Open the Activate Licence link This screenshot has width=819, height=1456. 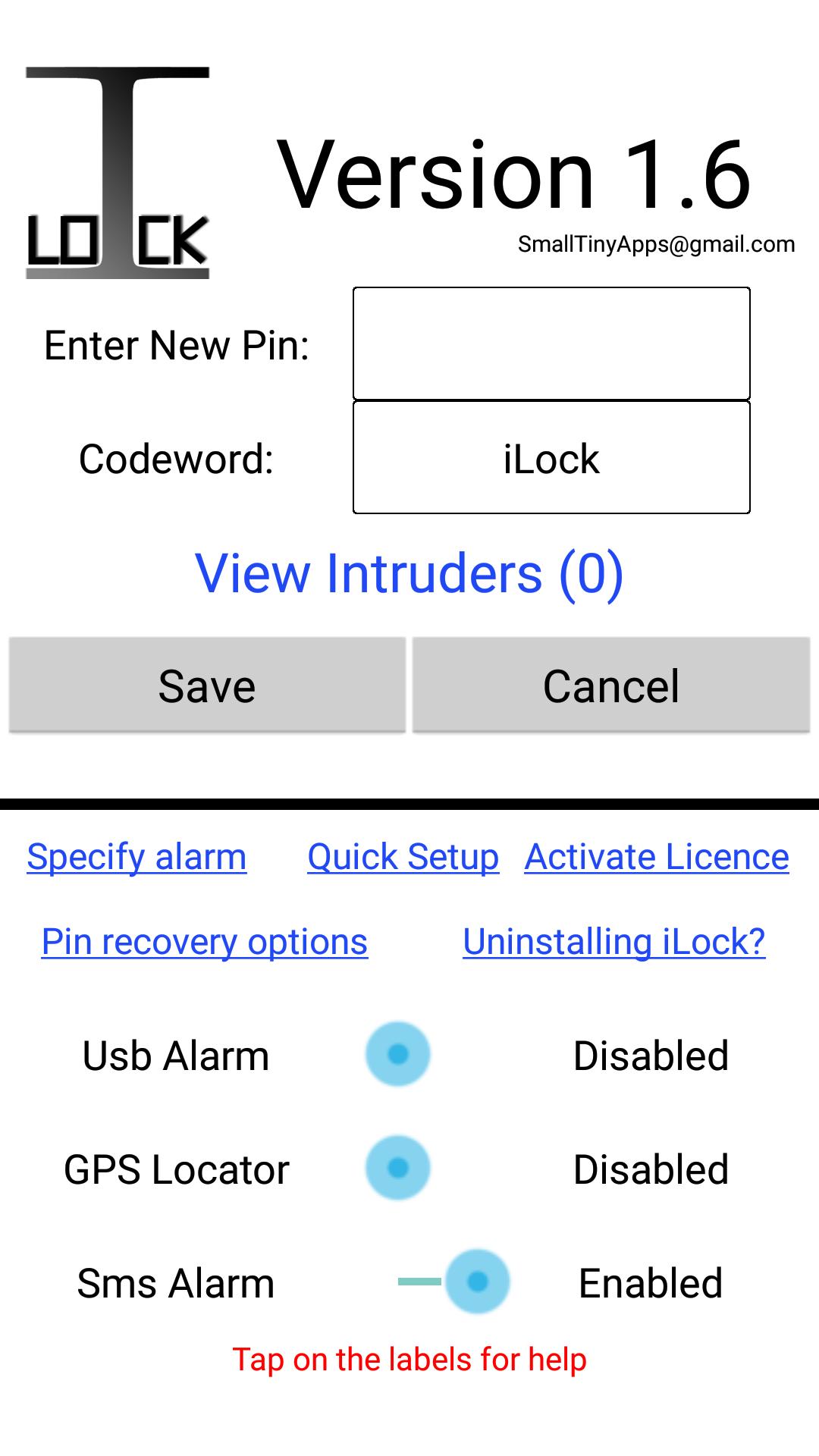tap(657, 857)
